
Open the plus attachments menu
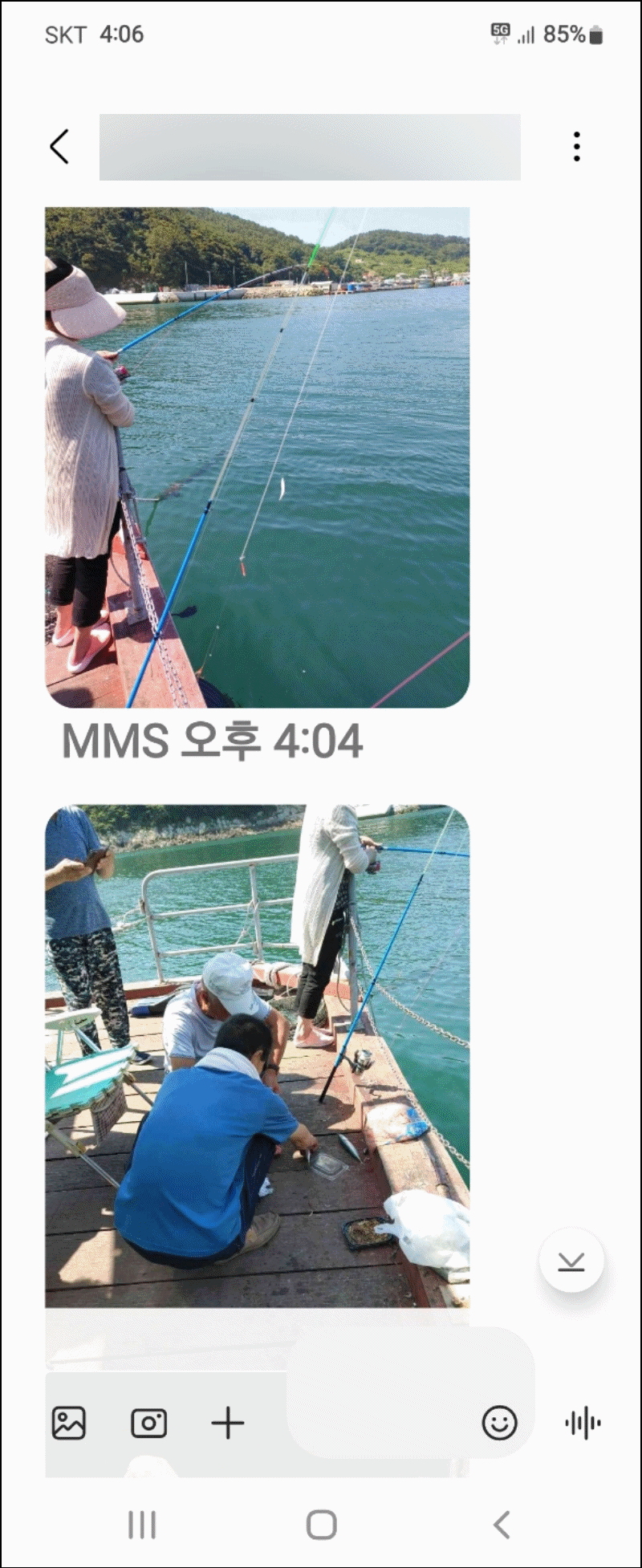[228, 1424]
